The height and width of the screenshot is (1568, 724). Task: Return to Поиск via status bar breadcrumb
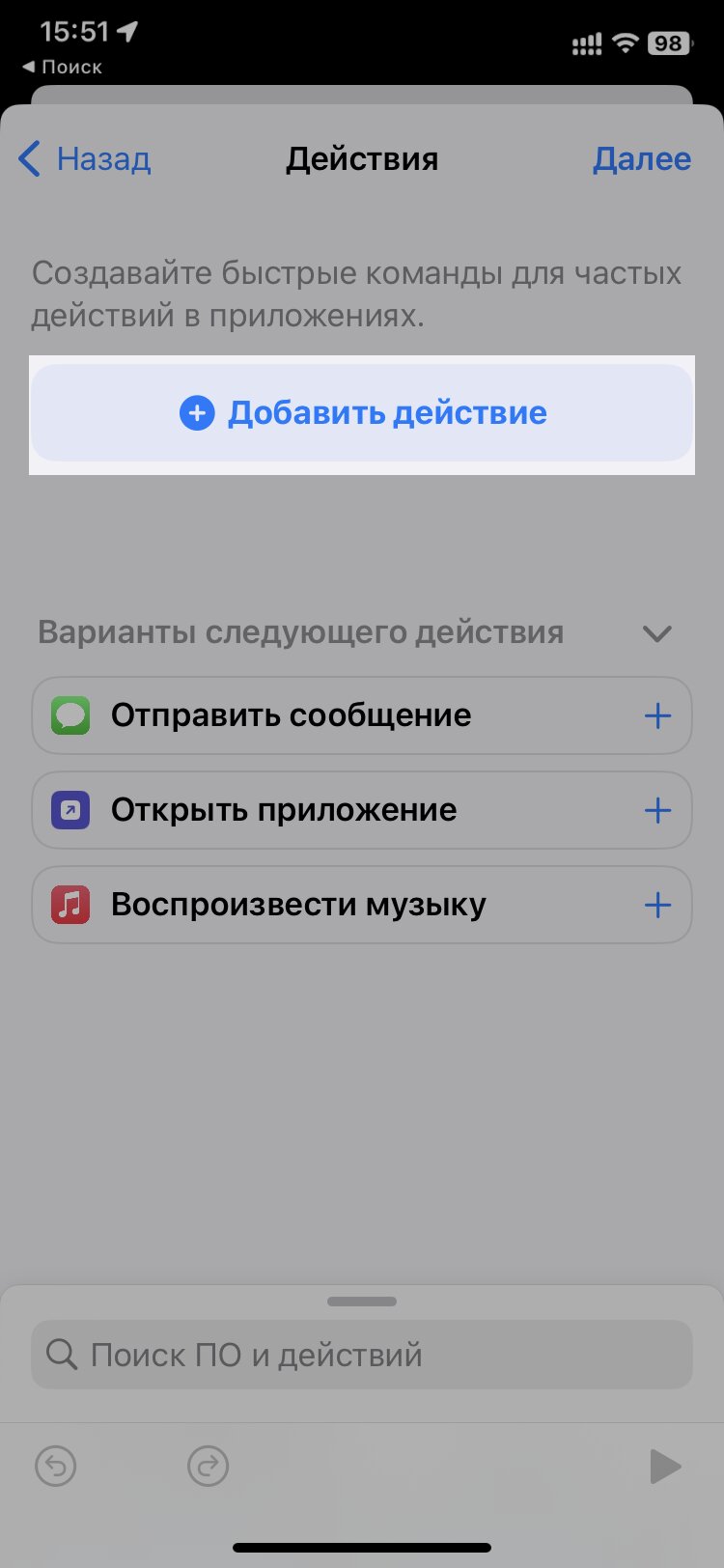pos(62,67)
